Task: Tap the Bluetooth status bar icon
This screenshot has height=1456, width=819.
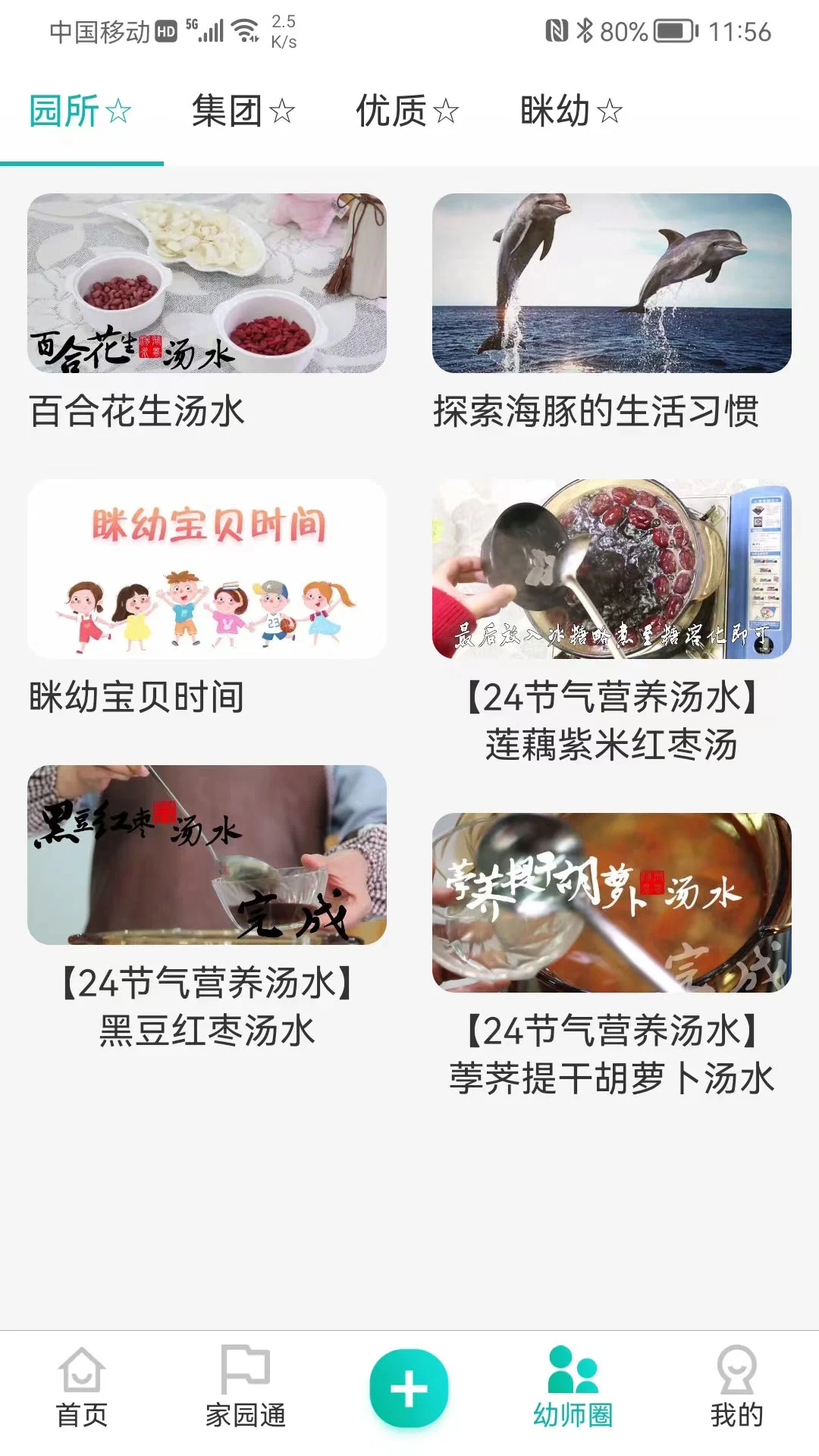Action: coord(586,32)
